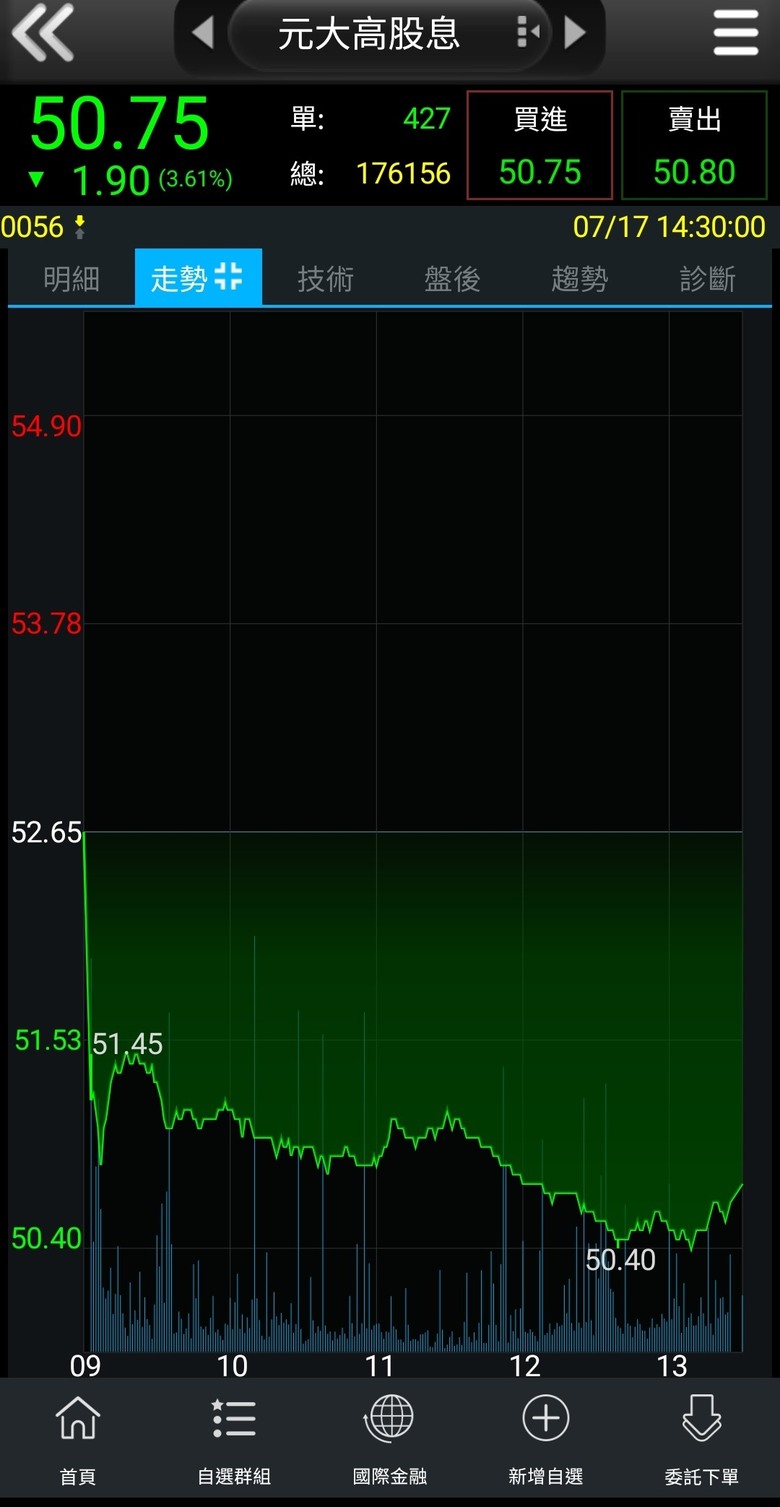Image resolution: width=780 pixels, height=1507 pixels.
Task: Switch to the previous stock
Action: [203, 33]
